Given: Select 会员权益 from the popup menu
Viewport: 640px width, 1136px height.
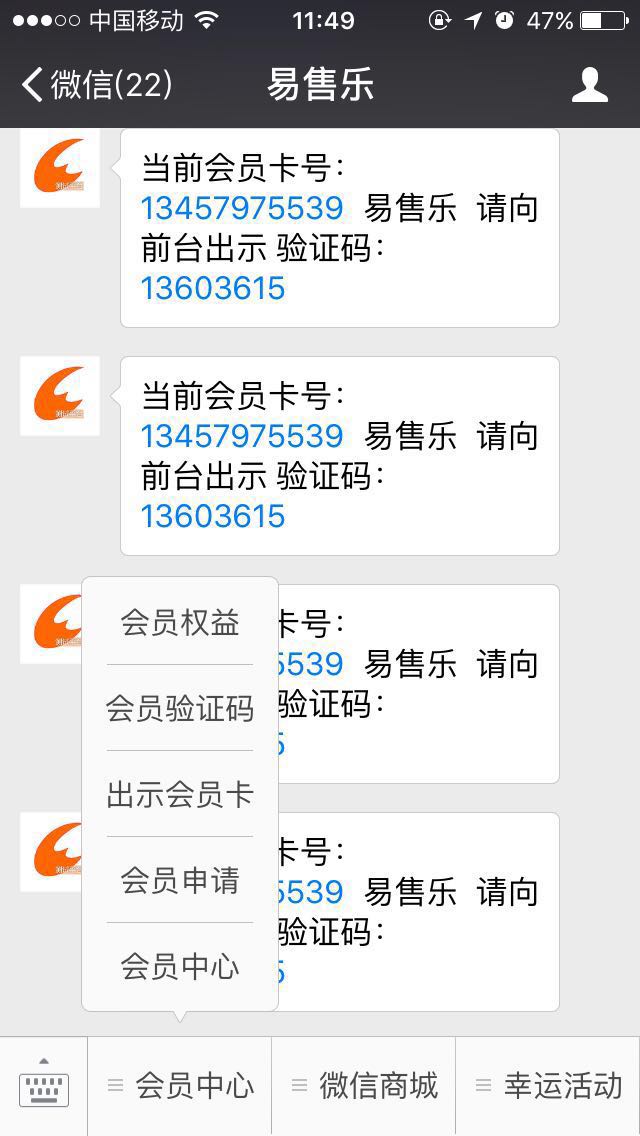Looking at the screenshot, I should coord(180,623).
